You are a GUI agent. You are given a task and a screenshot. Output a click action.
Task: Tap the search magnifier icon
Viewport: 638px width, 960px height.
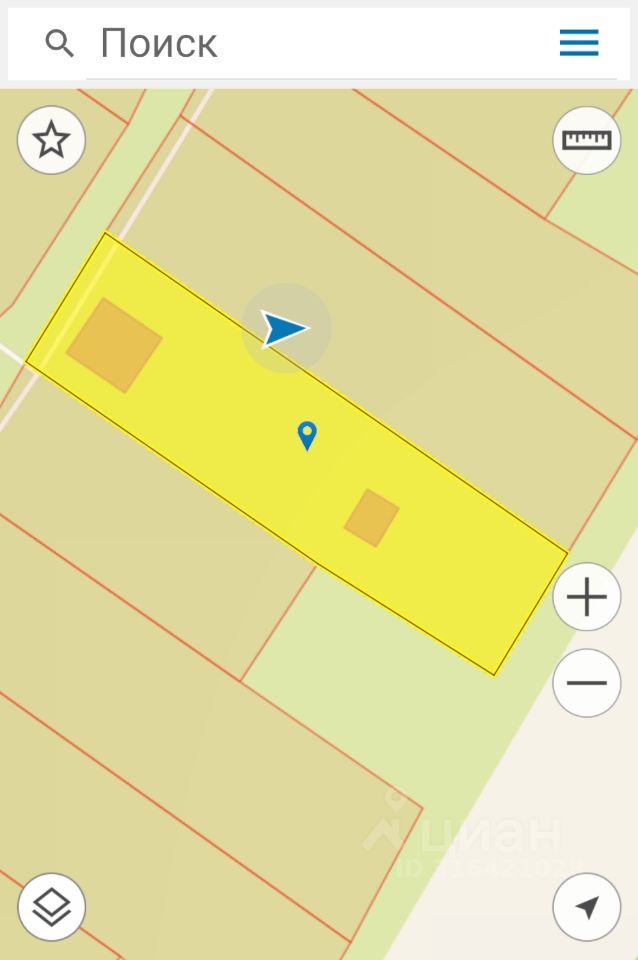pyautogui.click(x=60, y=43)
